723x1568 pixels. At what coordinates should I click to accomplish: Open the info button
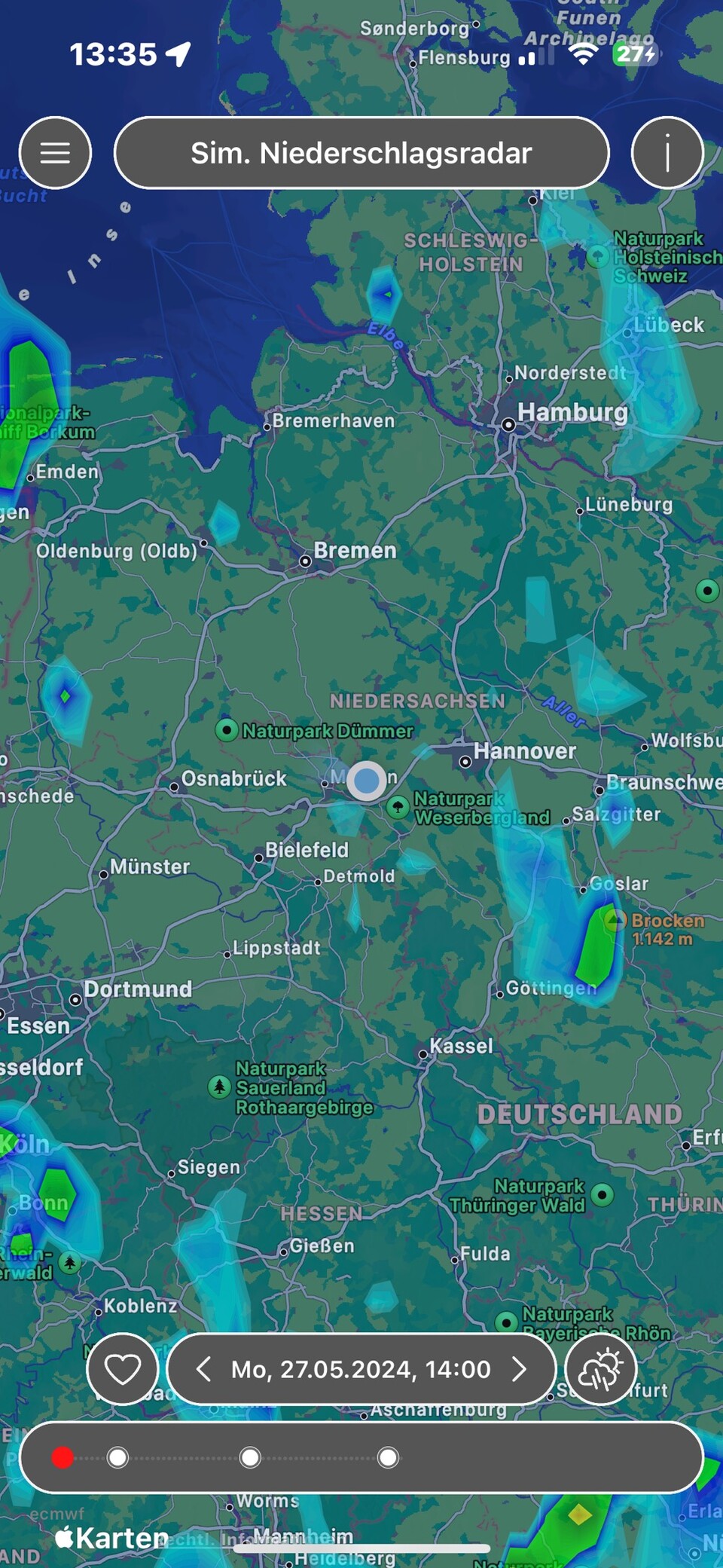(x=667, y=153)
